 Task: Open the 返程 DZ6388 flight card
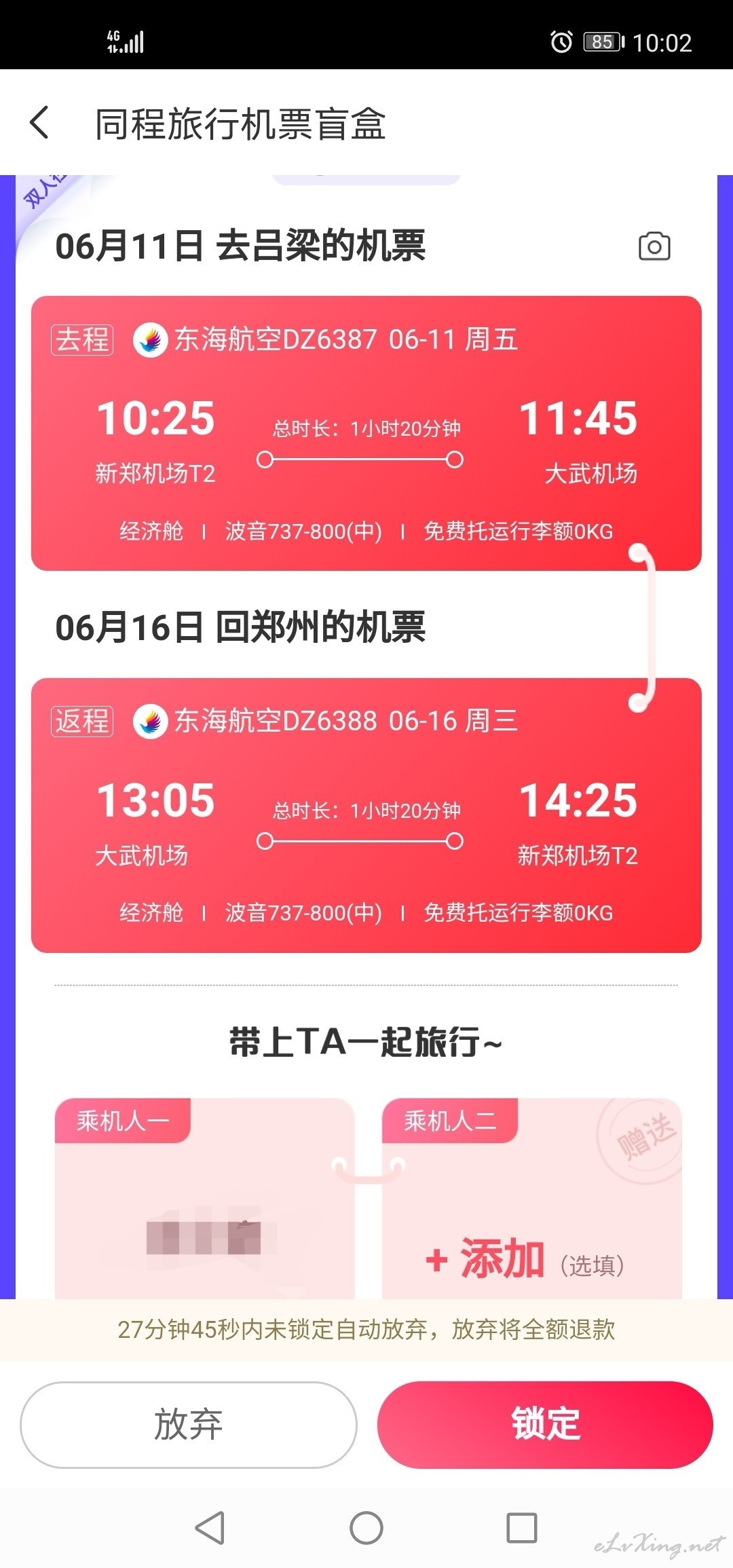[366, 815]
